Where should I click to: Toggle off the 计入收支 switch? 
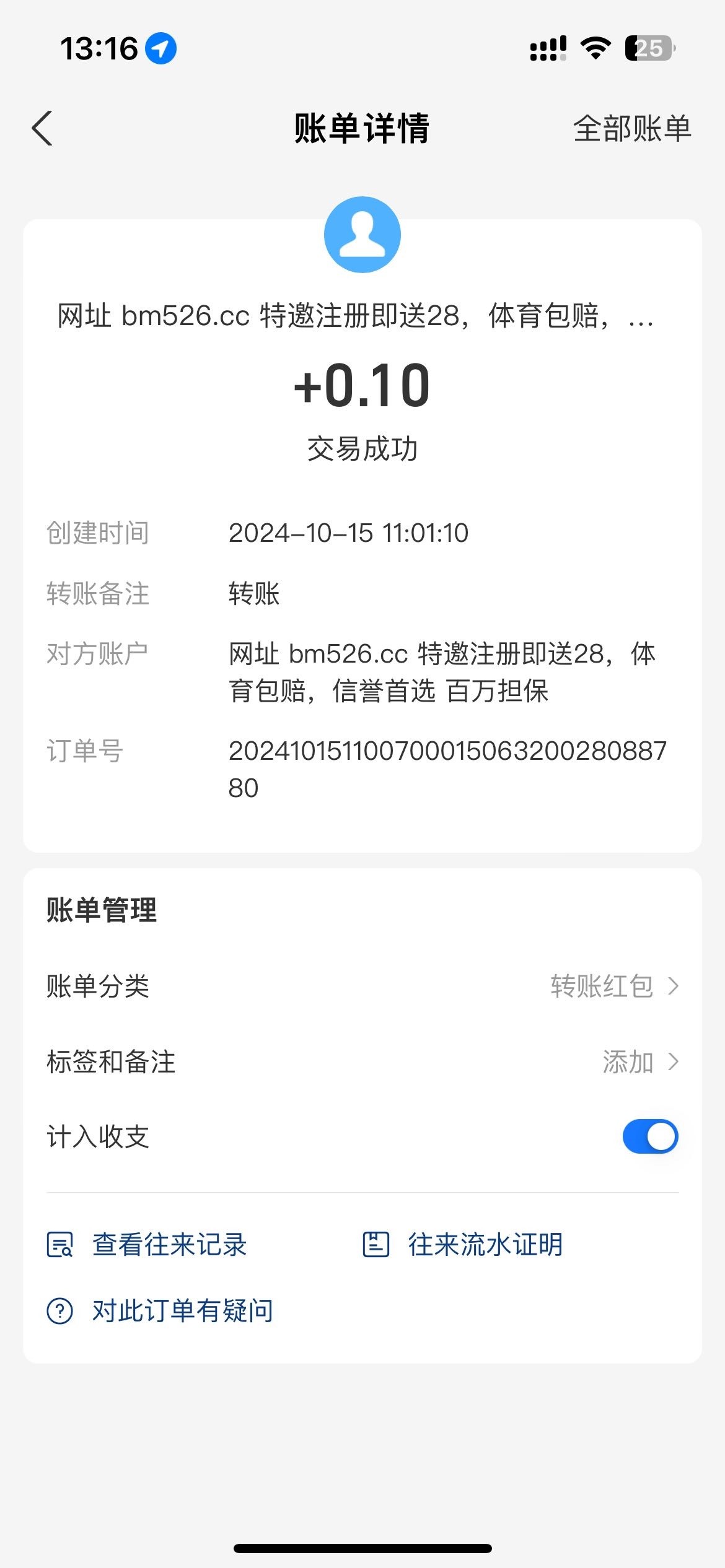[x=650, y=1136]
